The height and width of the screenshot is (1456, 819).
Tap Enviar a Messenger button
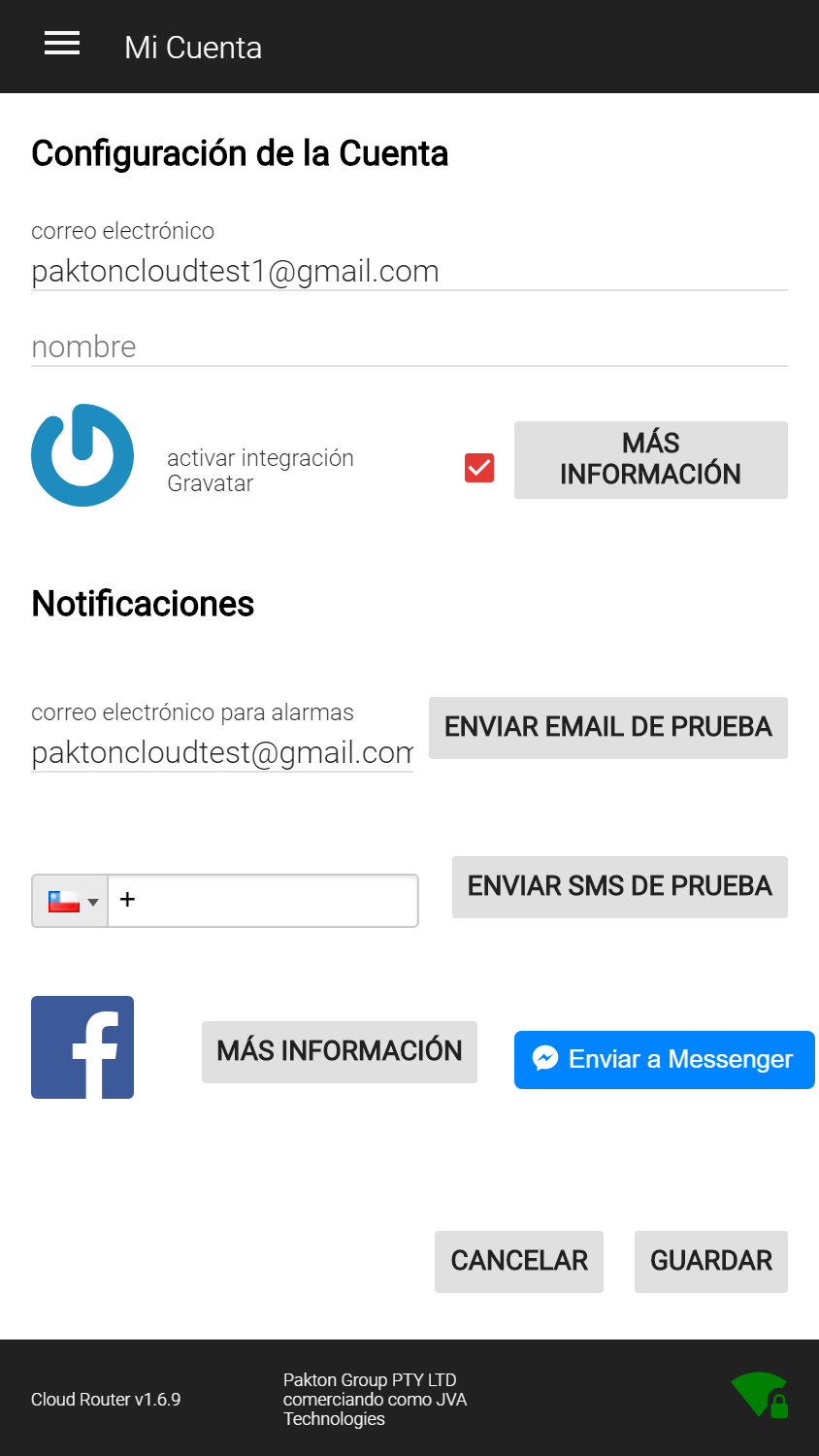pyautogui.click(x=664, y=1060)
